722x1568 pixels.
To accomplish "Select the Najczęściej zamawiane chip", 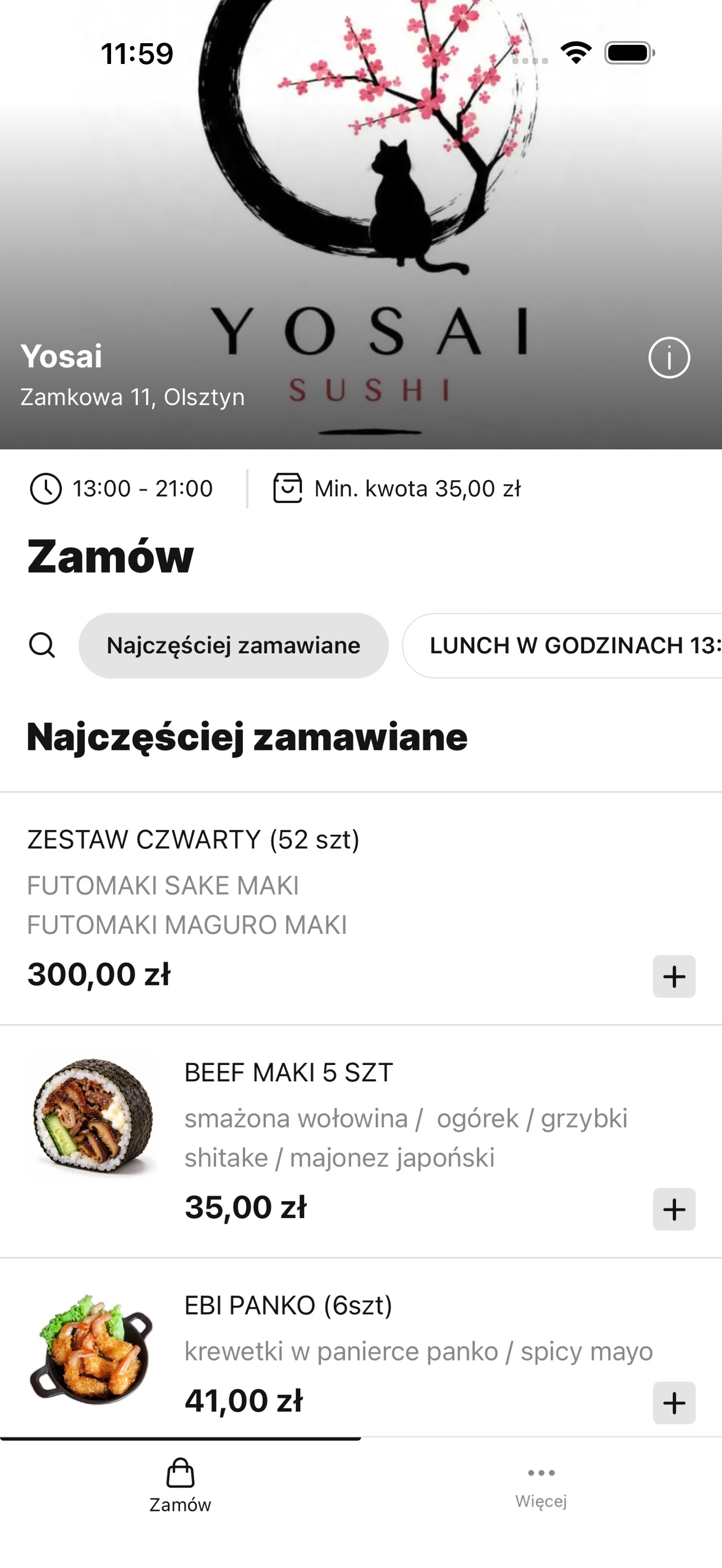I will click(x=233, y=645).
